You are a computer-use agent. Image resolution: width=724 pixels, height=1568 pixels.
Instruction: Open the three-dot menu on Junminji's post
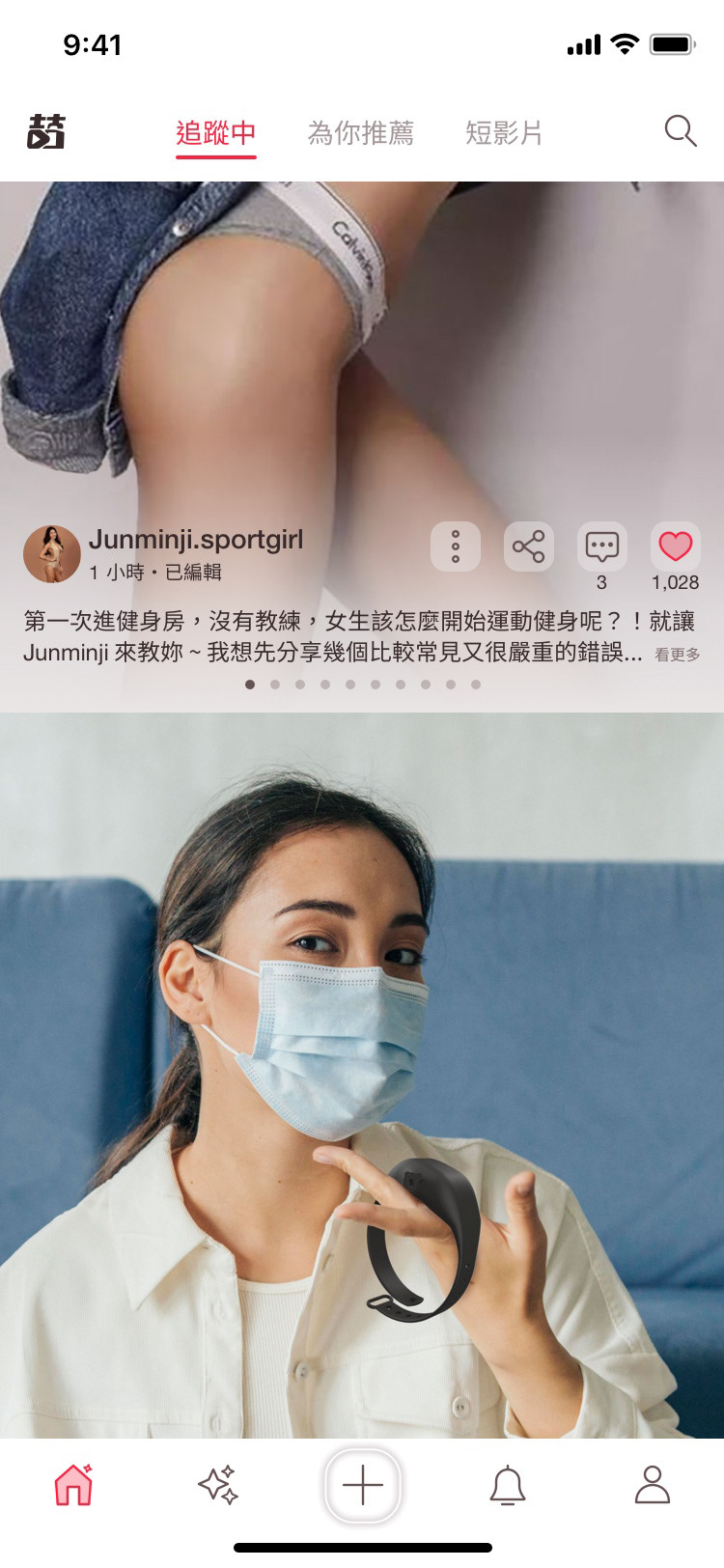pyautogui.click(x=456, y=546)
